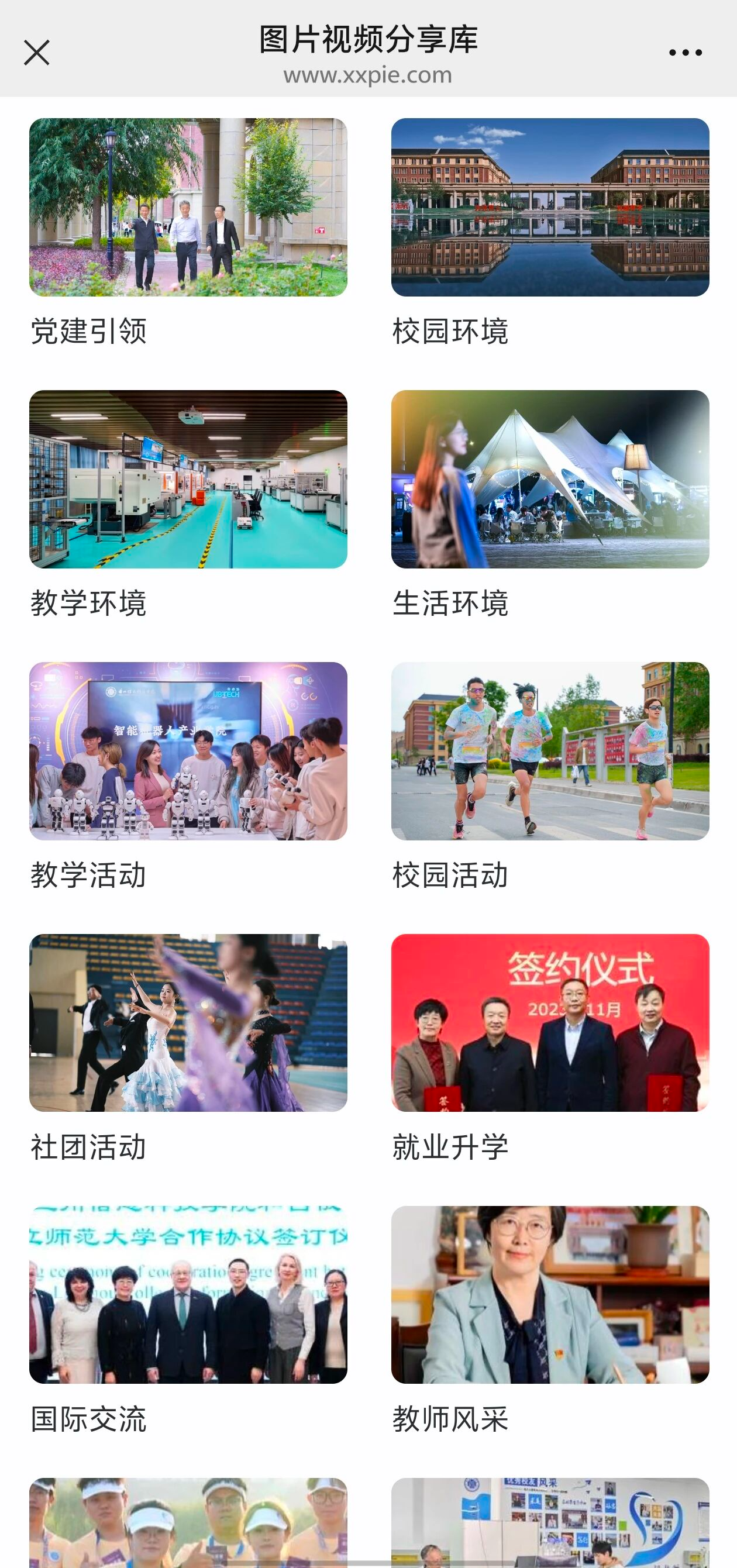Select the 教学环境 category tile
737x1568 pixels.
coord(188,479)
